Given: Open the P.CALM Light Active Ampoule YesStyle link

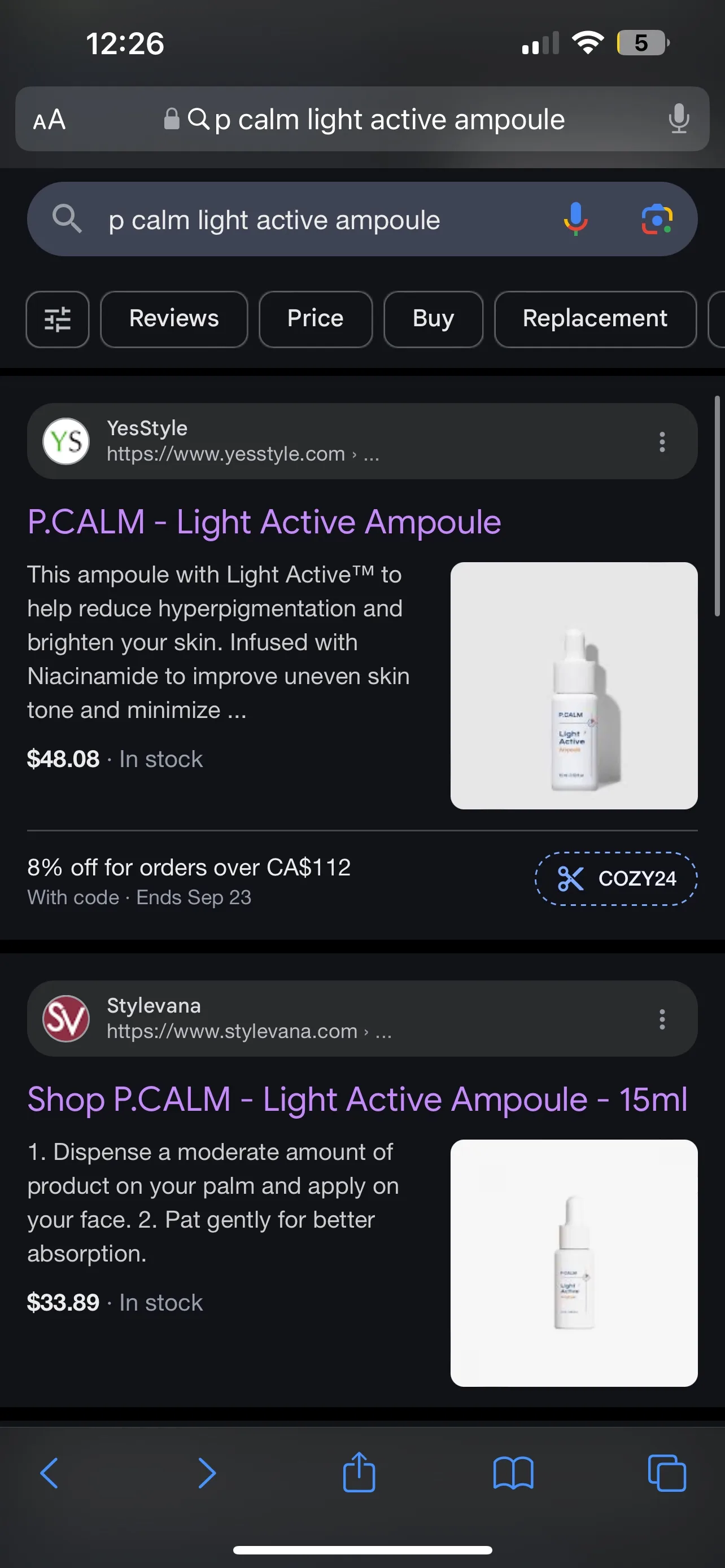Looking at the screenshot, I should tap(264, 522).
